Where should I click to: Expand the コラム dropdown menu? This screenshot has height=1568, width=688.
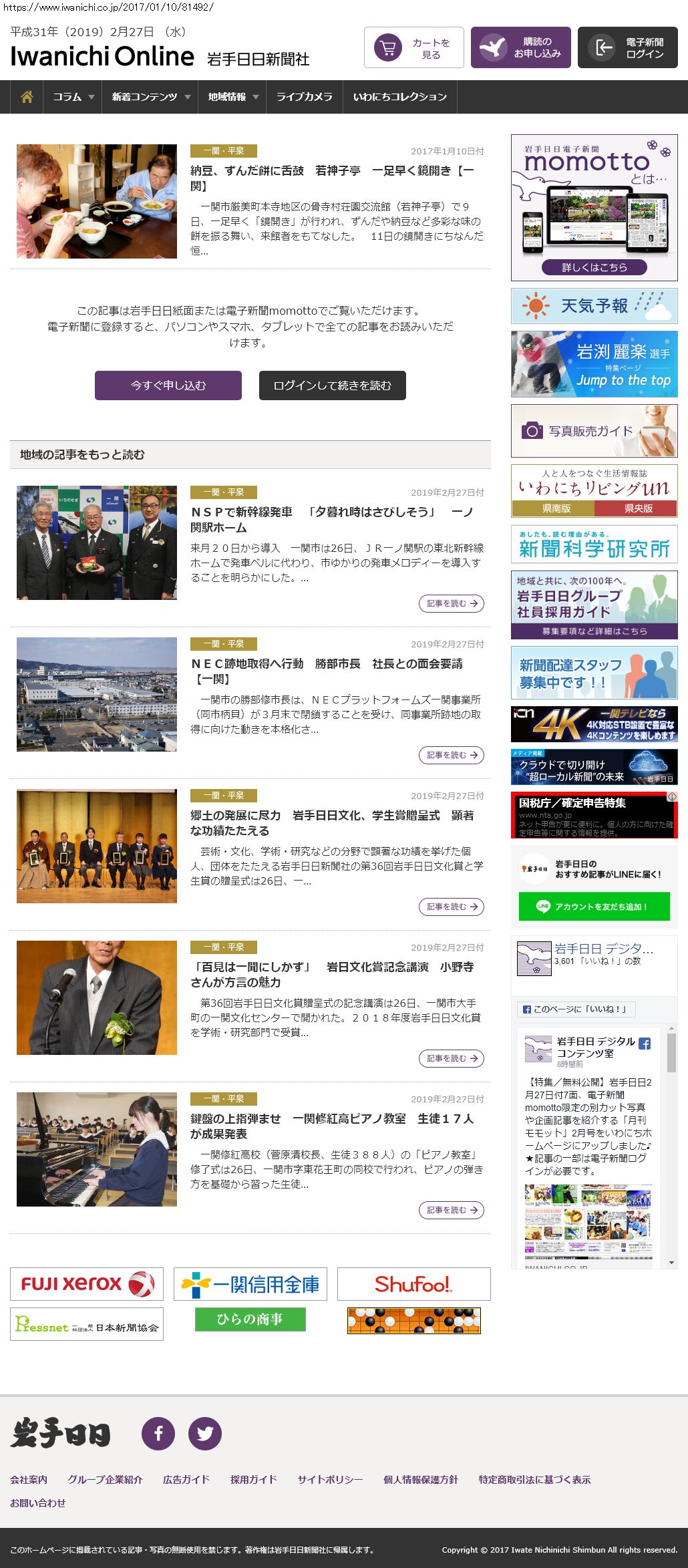click(73, 97)
